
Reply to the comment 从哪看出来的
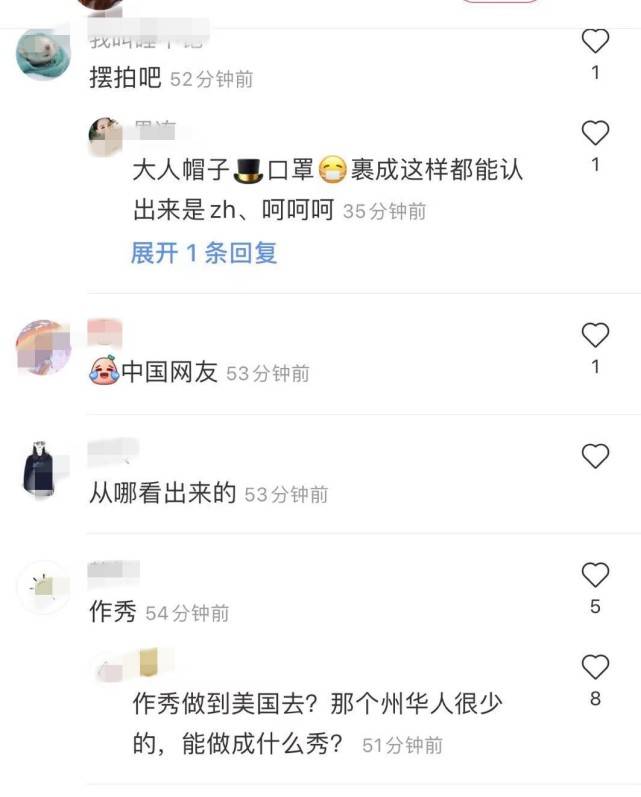tap(162, 493)
